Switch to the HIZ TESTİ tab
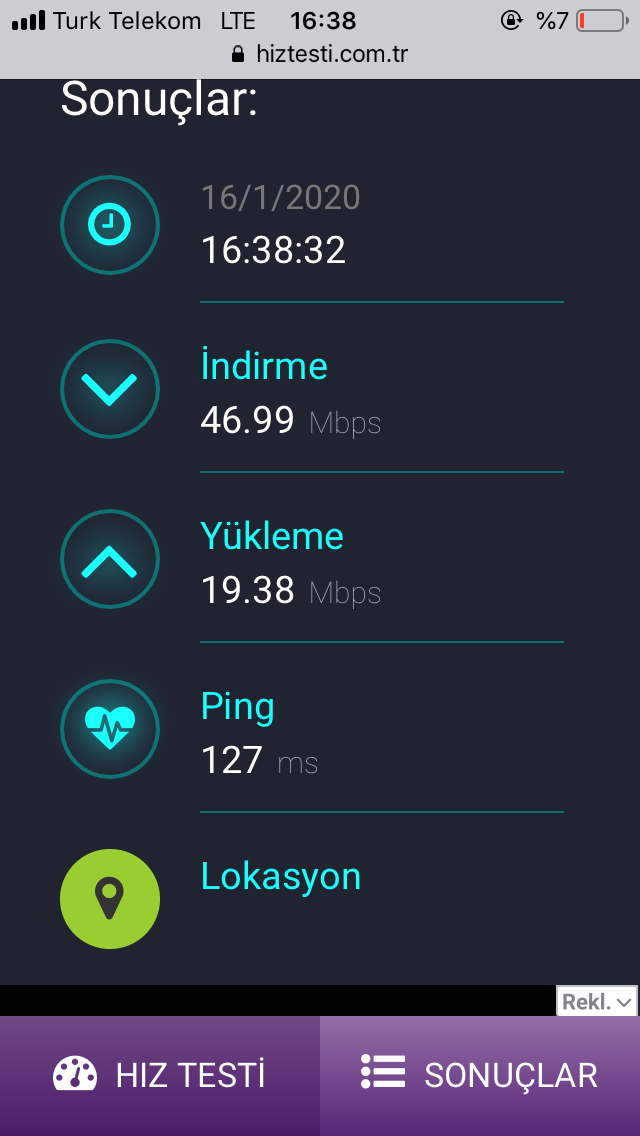This screenshot has width=640, height=1136. click(x=159, y=1076)
